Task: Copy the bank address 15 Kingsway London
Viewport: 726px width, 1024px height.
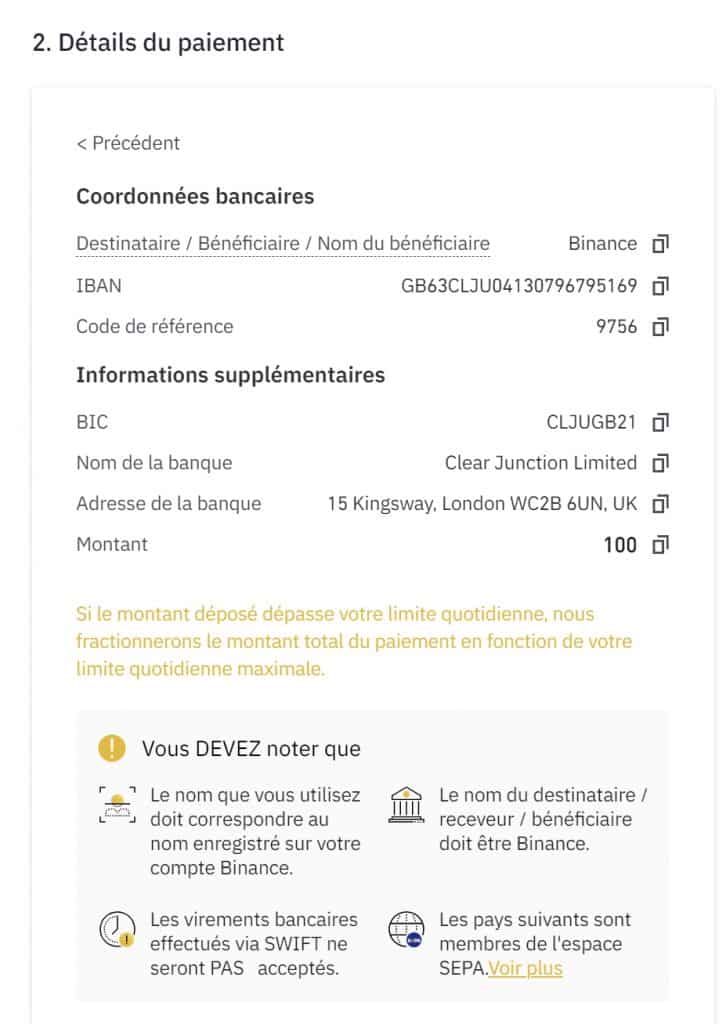Action: tap(658, 503)
